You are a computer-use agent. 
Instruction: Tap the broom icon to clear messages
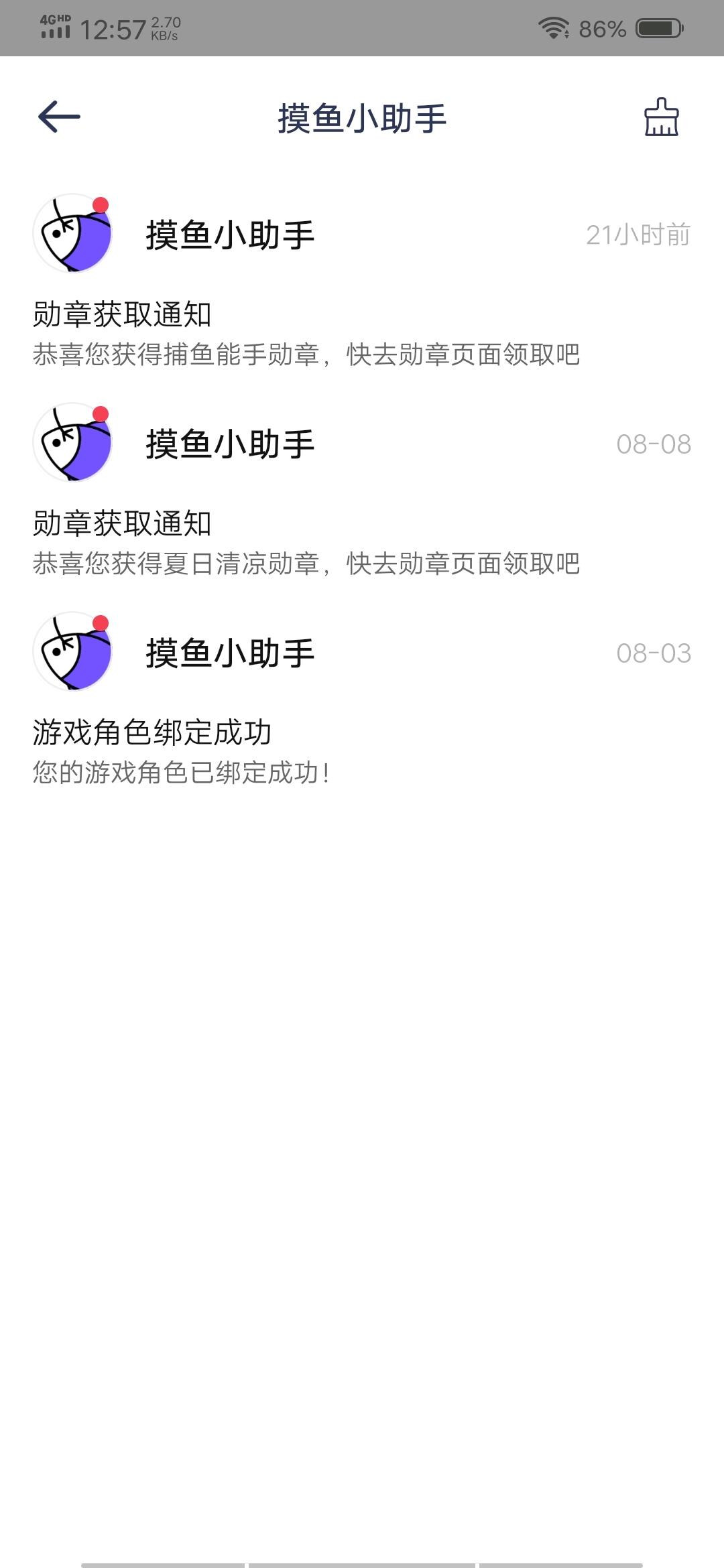tap(661, 117)
